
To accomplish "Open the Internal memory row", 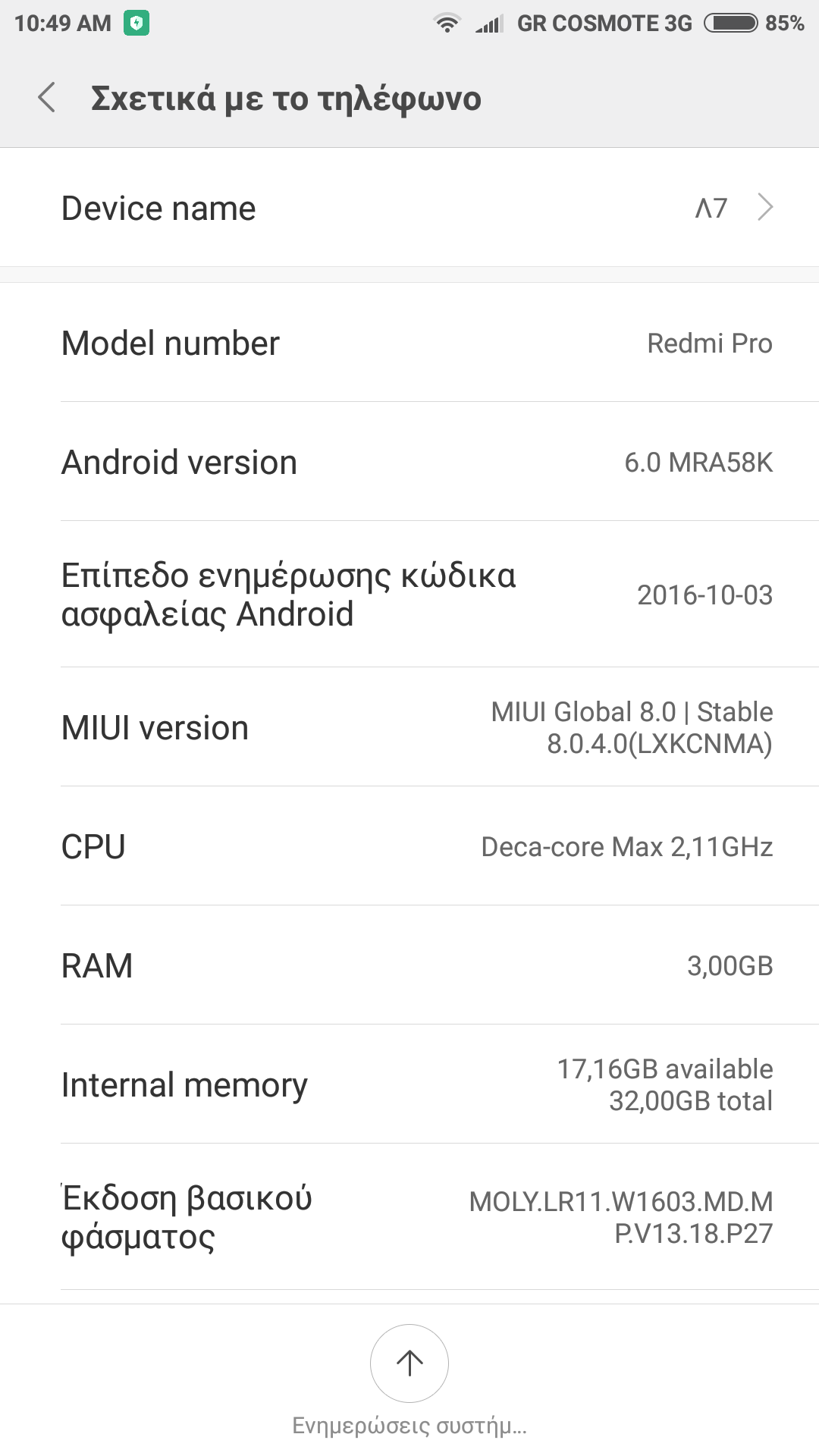I will [409, 1084].
